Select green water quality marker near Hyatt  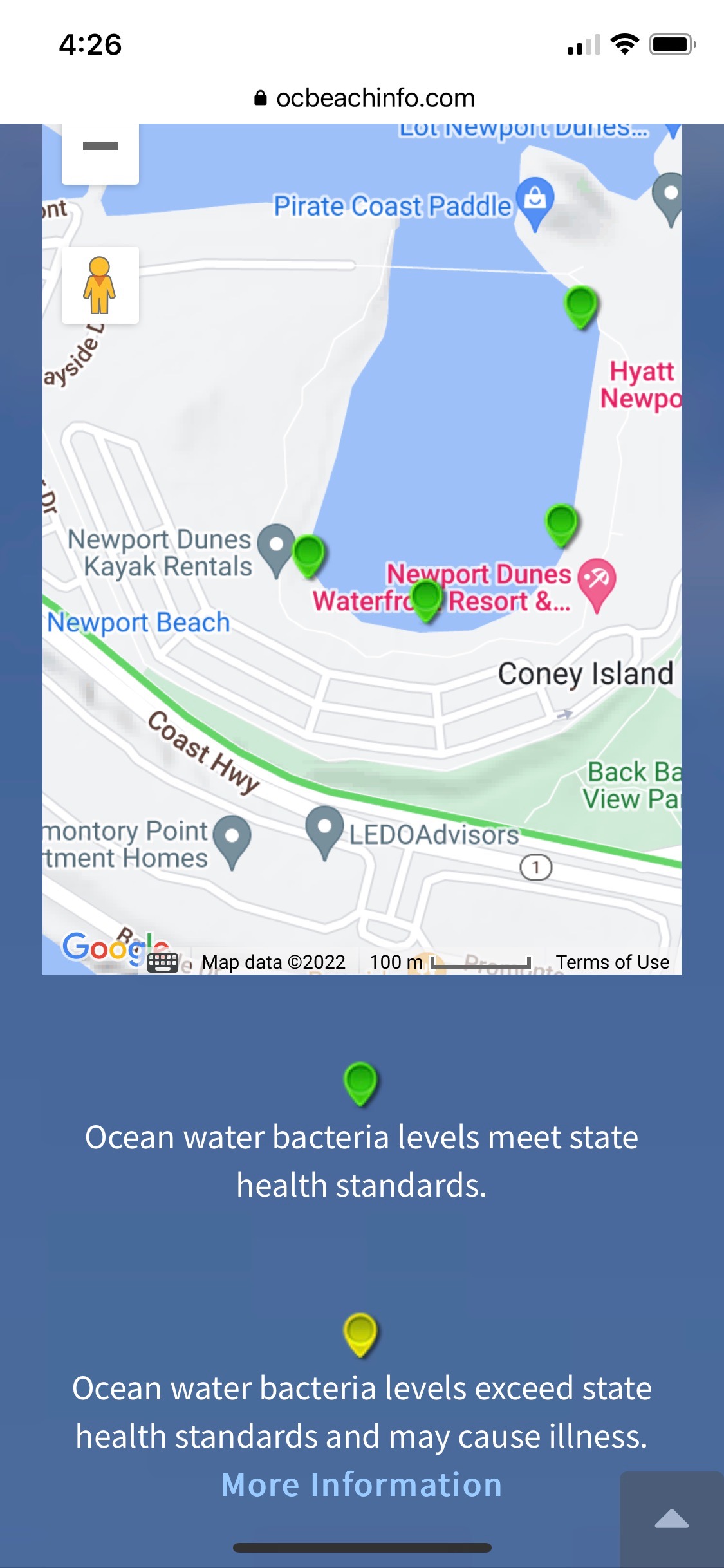point(580,304)
